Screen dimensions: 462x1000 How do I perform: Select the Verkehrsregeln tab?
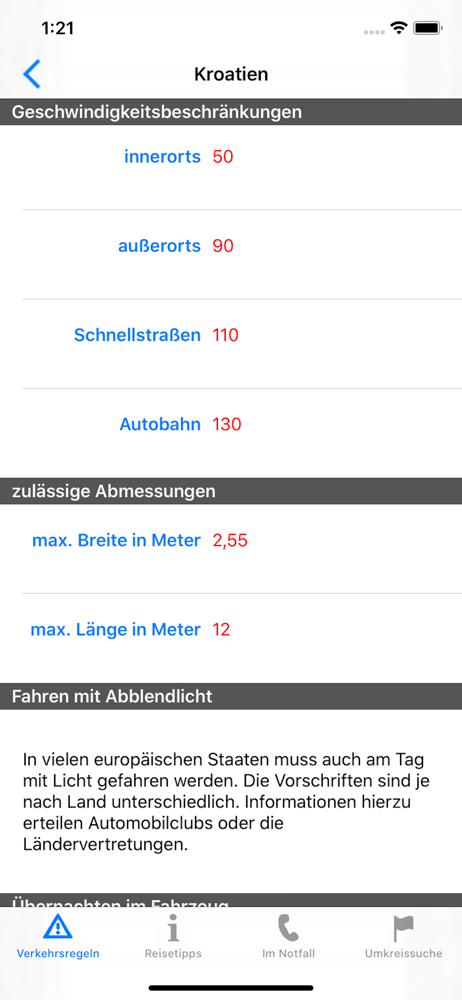click(x=58, y=936)
